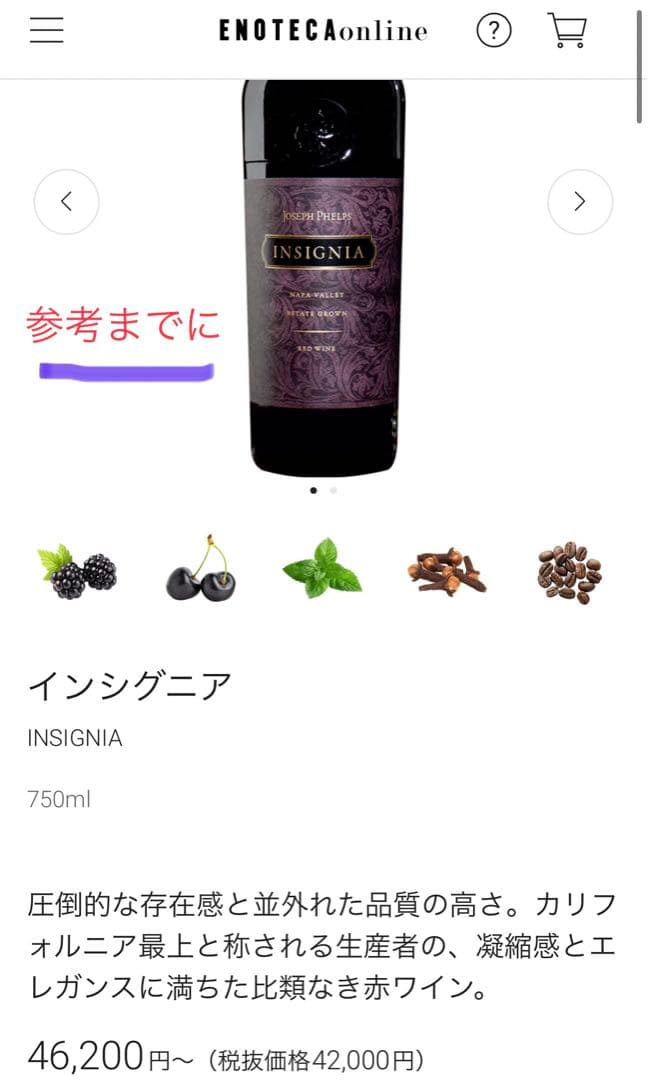The width and height of the screenshot is (648, 1080).
Task: Show the next product image
Action: [x=579, y=202]
